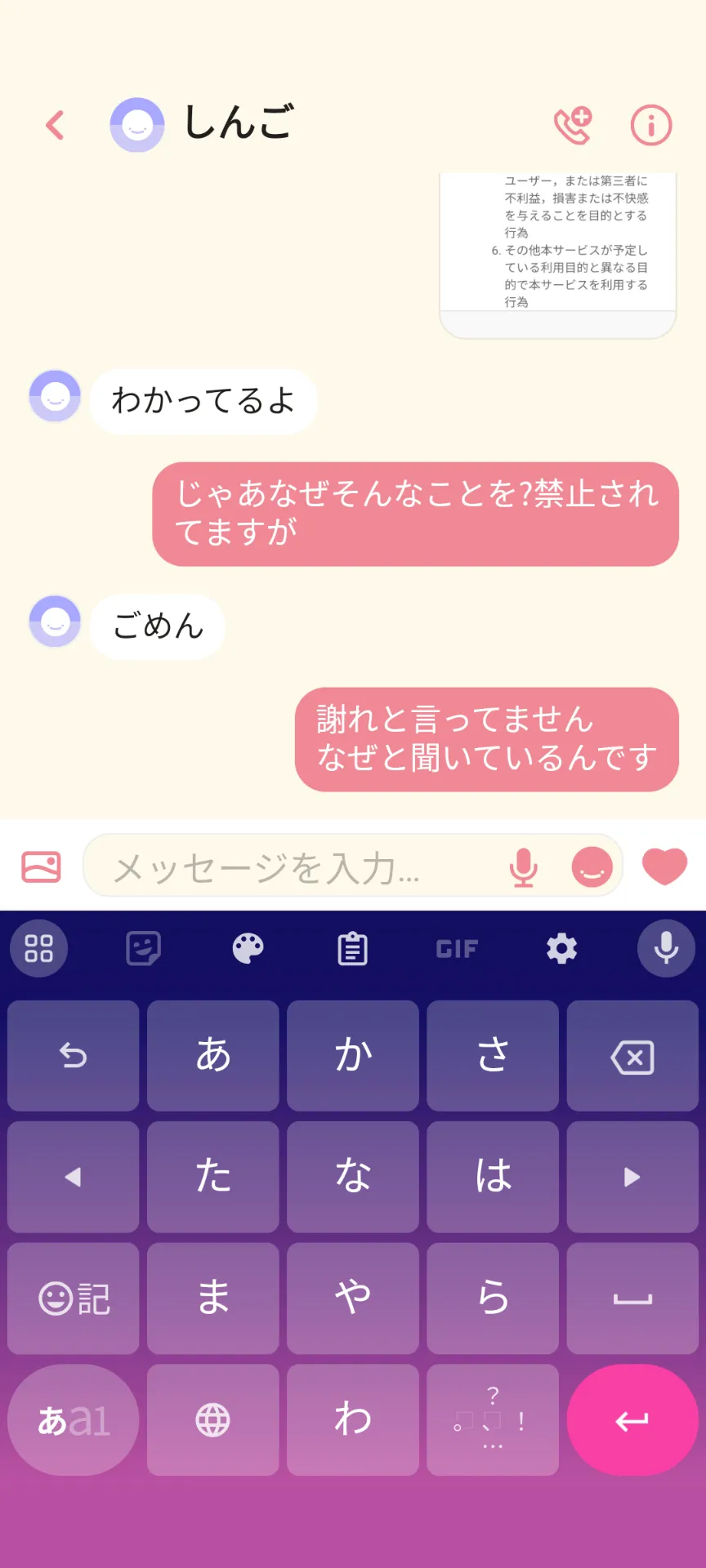Send a heart reaction
706x1568 pixels.
[x=665, y=866]
